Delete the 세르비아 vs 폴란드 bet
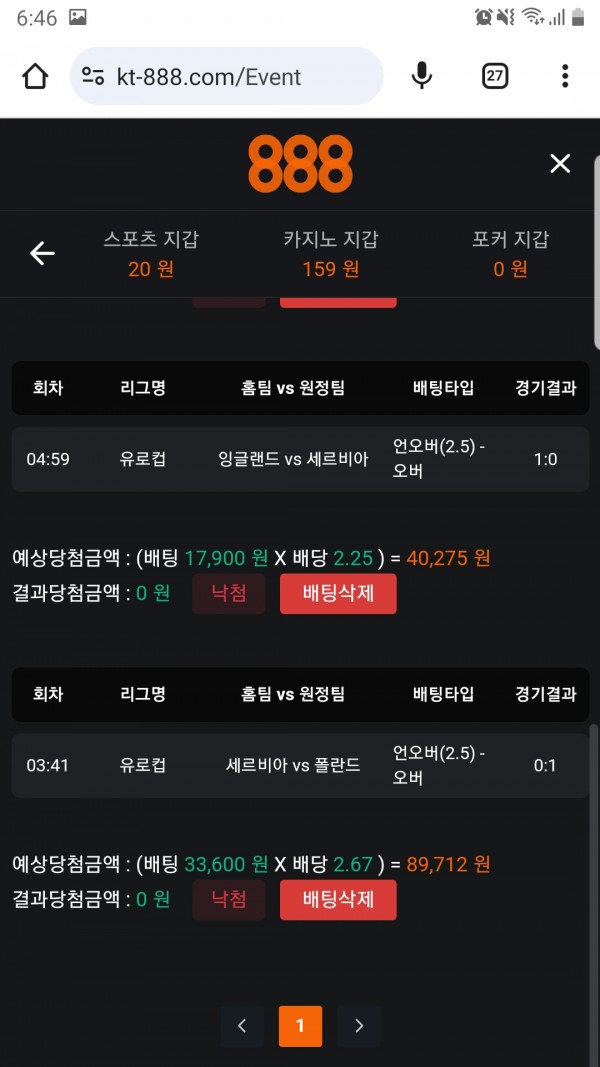600x1067 pixels. click(338, 899)
